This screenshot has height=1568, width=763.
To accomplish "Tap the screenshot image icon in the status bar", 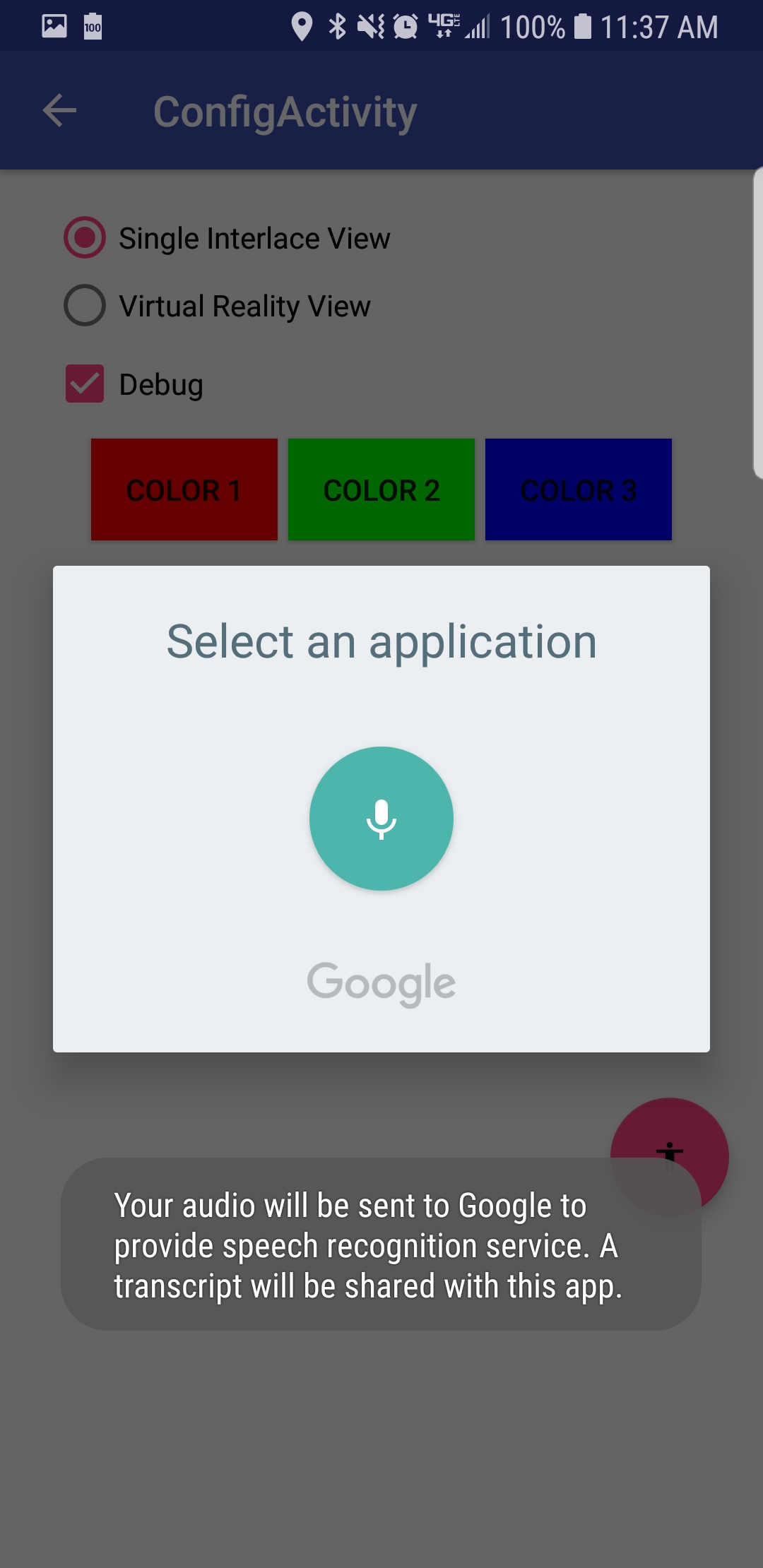I will pyautogui.click(x=54, y=26).
